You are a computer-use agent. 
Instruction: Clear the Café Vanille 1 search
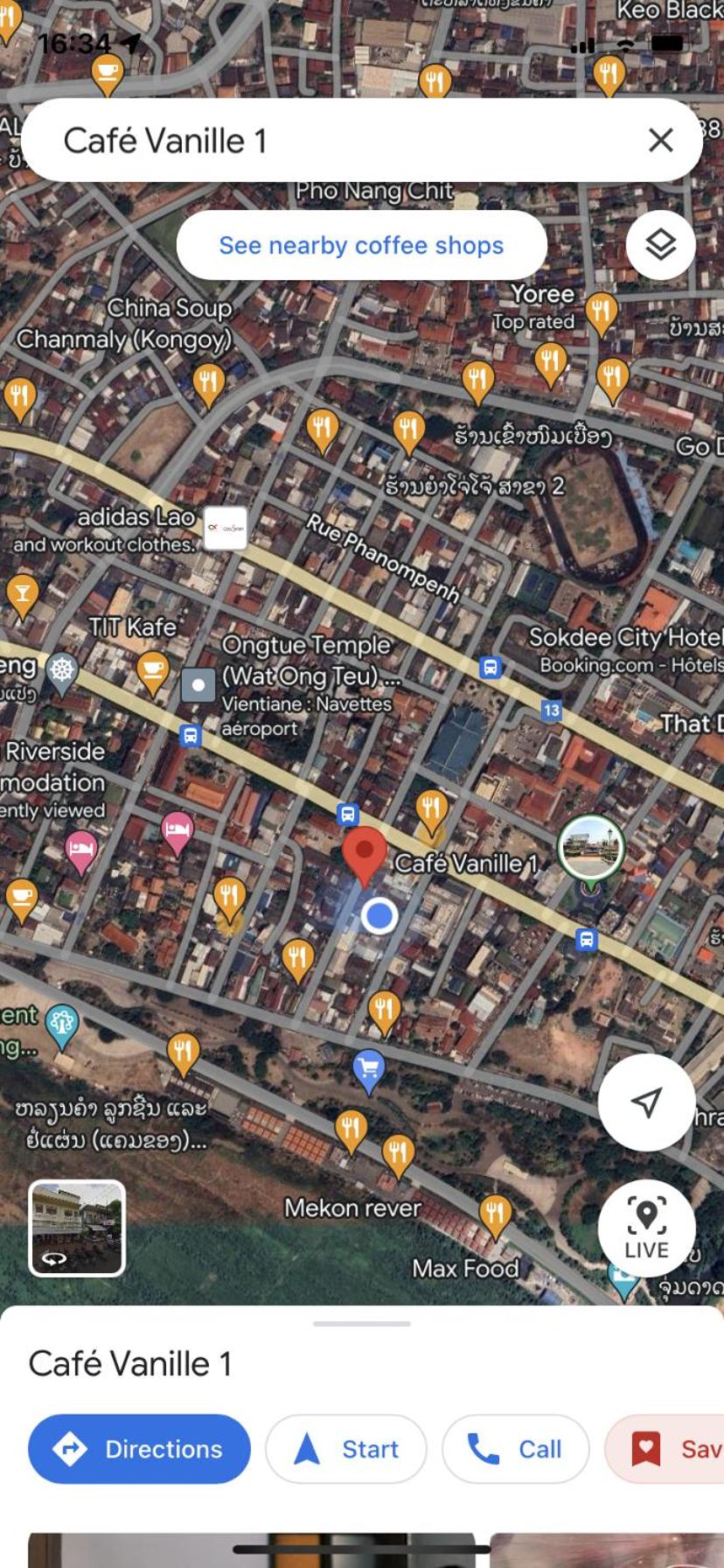[x=660, y=140]
